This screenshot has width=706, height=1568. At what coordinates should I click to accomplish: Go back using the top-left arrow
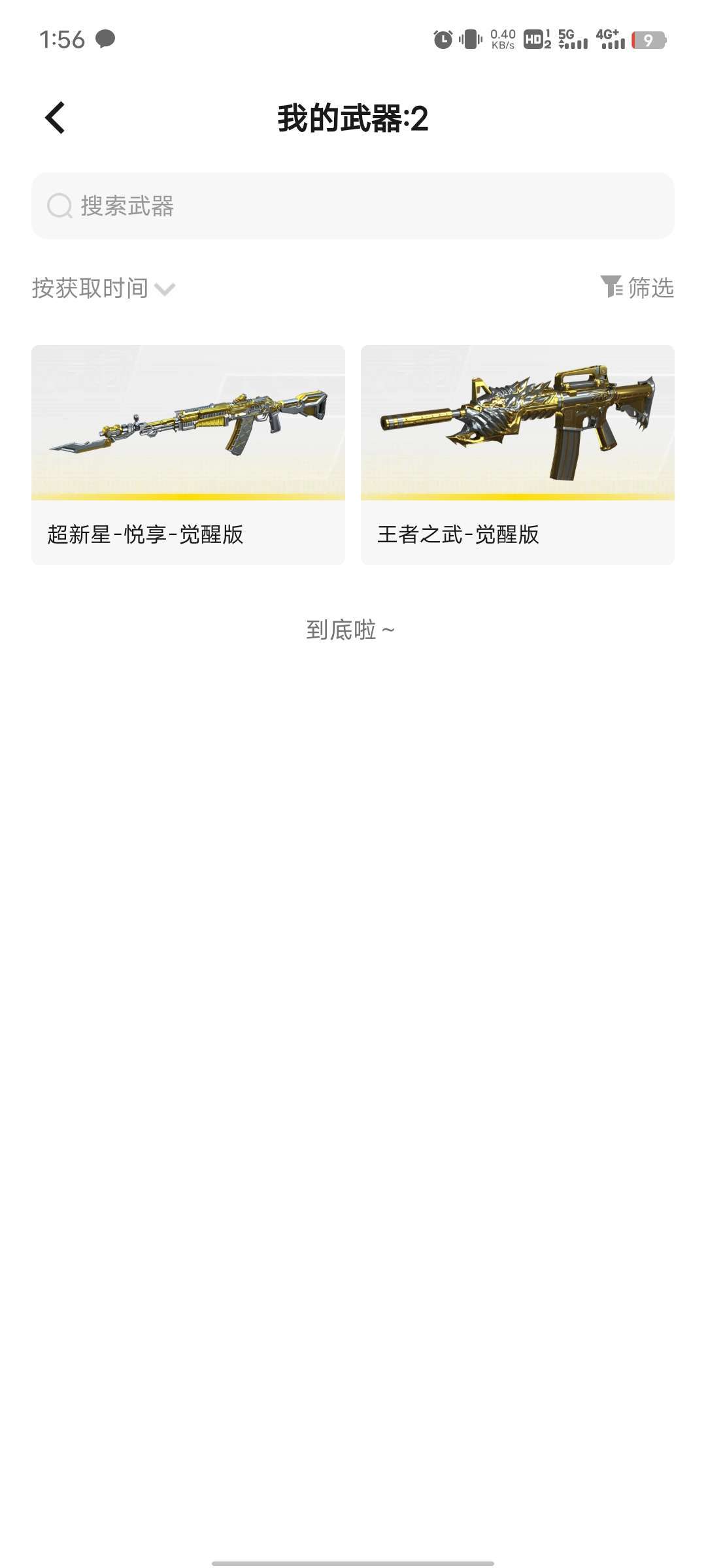click(x=55, y=118)
